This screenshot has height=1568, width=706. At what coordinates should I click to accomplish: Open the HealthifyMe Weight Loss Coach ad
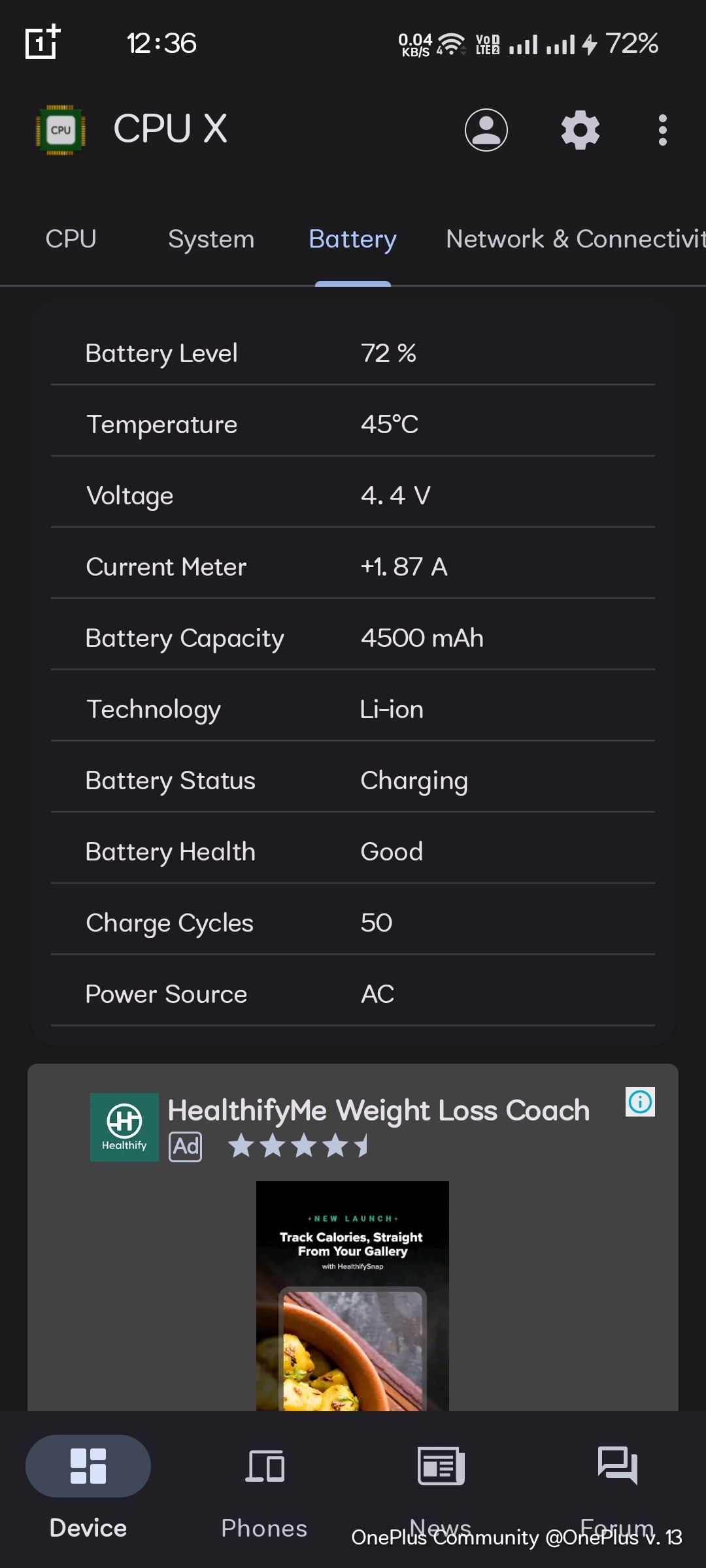point(378,1111)
